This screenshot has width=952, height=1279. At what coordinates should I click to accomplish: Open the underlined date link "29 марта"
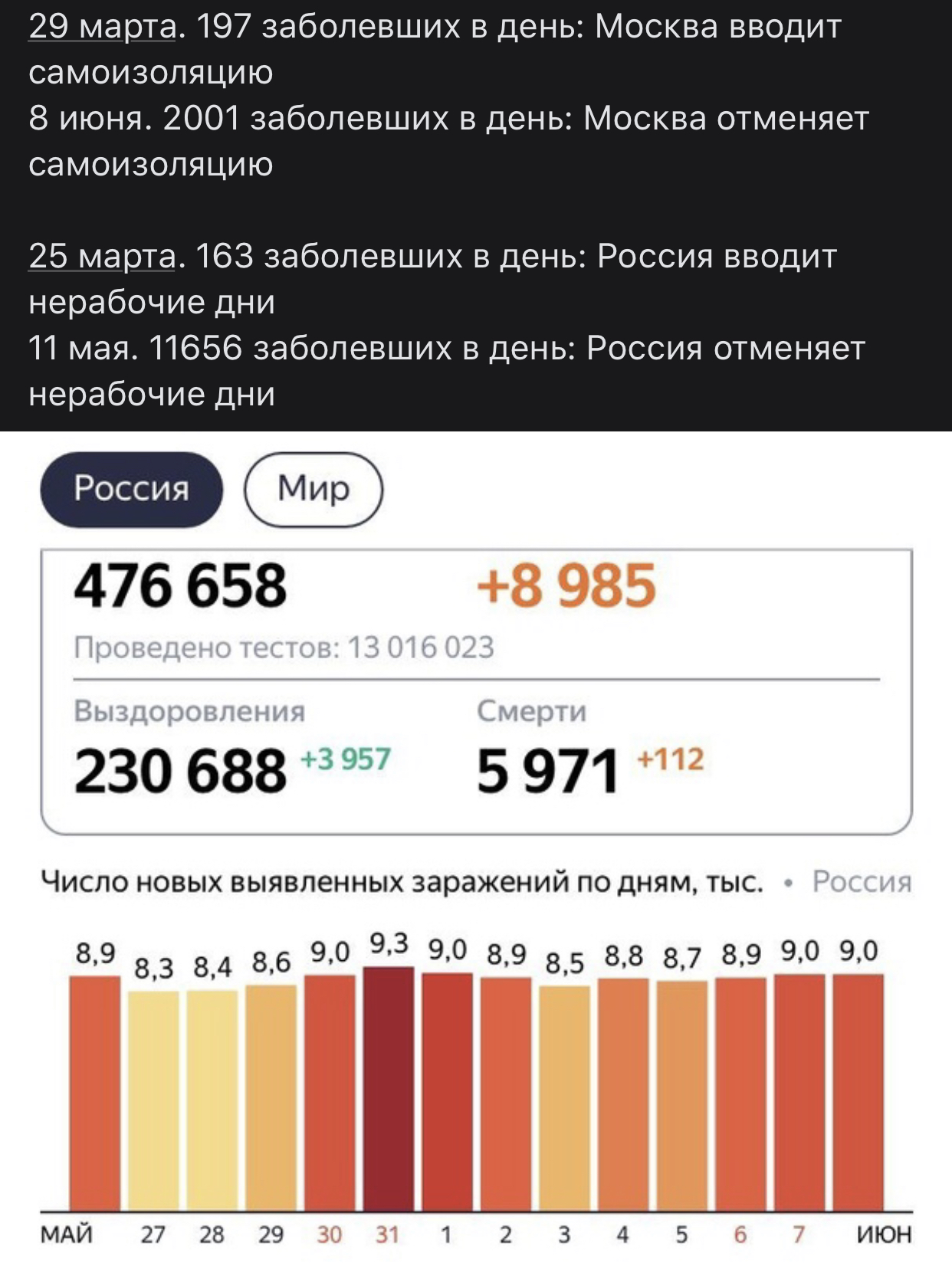(102, 28)
